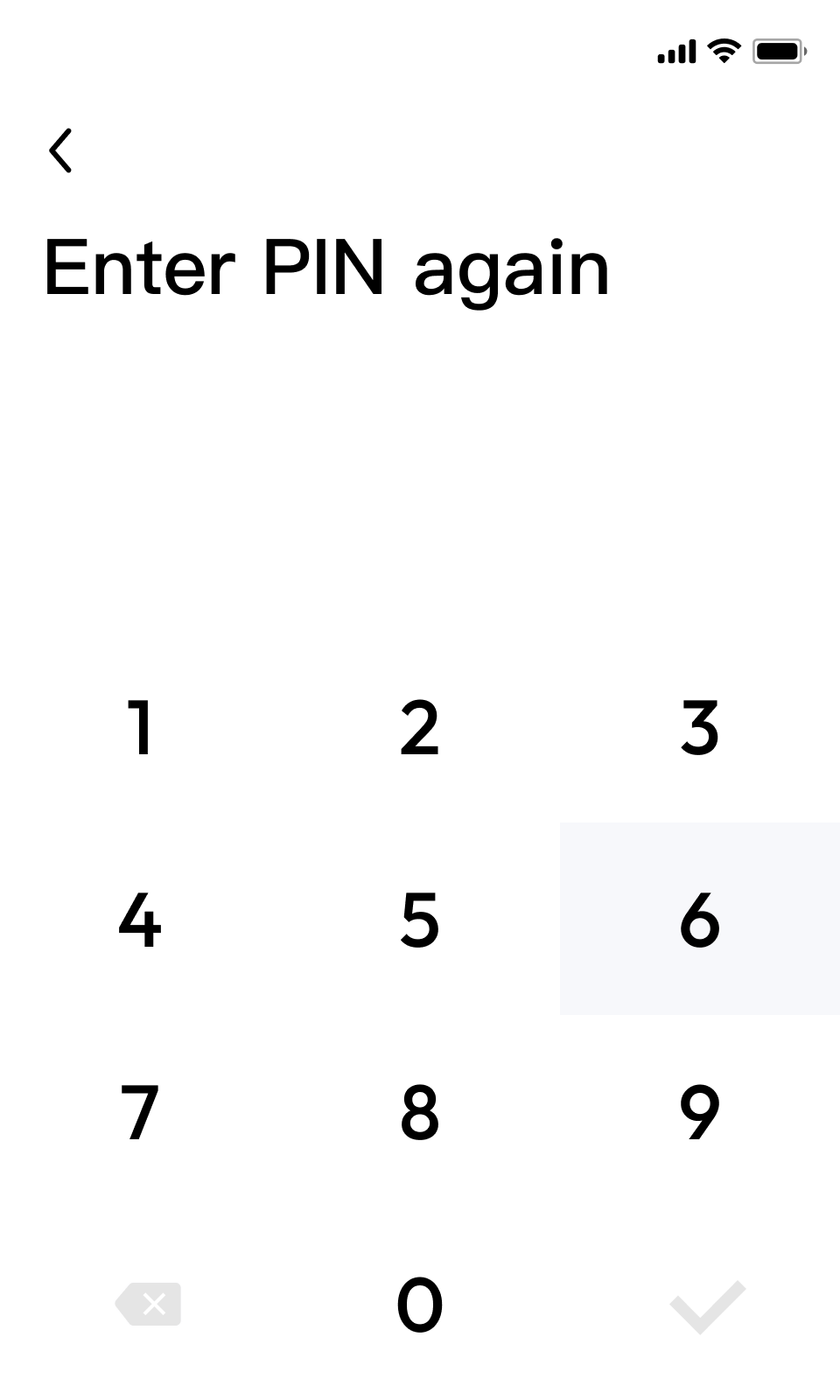Enter digit 7 on the keypad
The height and width of the screenshot is (1400, 840).
140,1112
